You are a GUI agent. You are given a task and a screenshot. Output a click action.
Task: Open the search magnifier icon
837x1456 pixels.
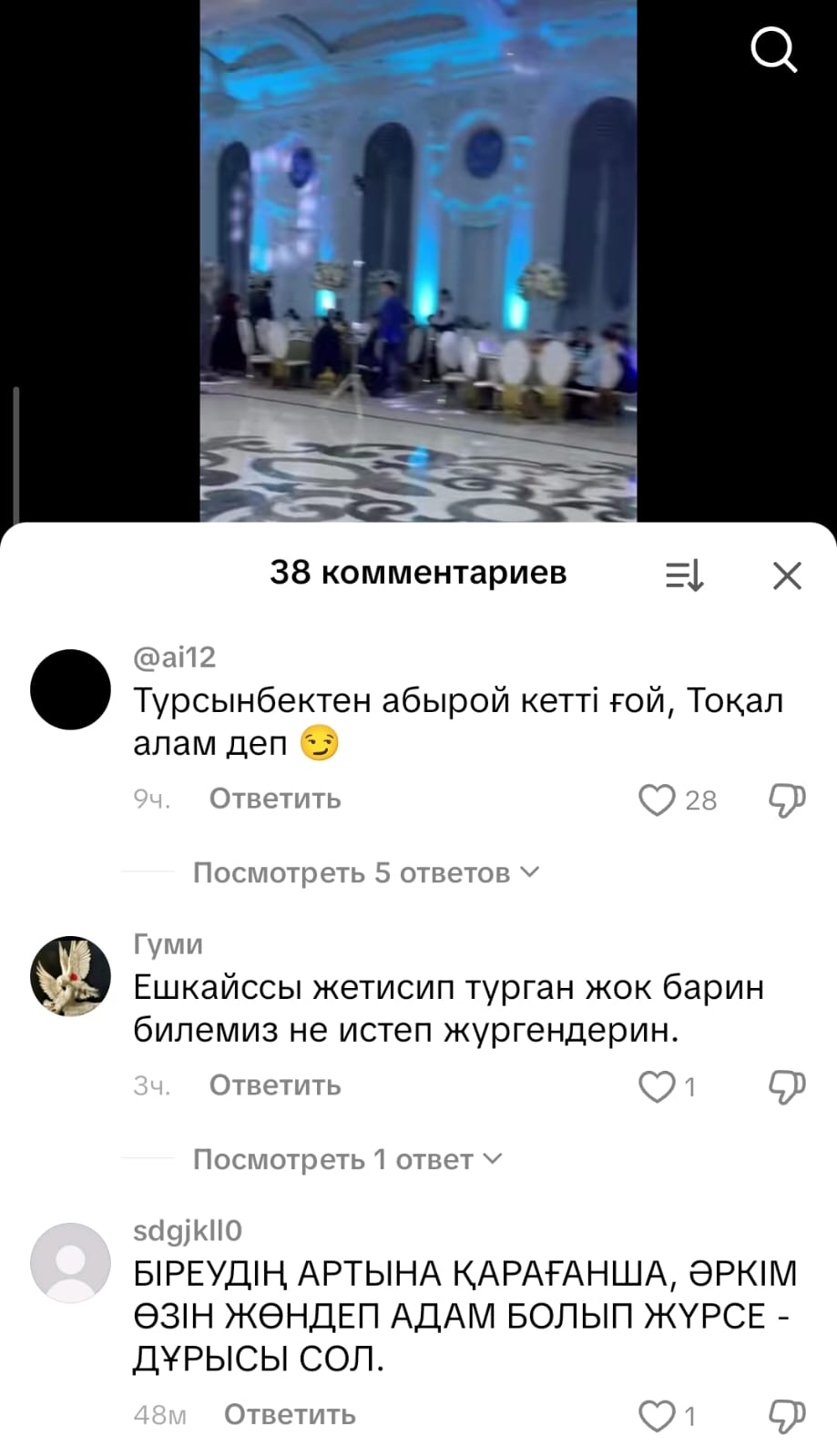pos(773,50)
